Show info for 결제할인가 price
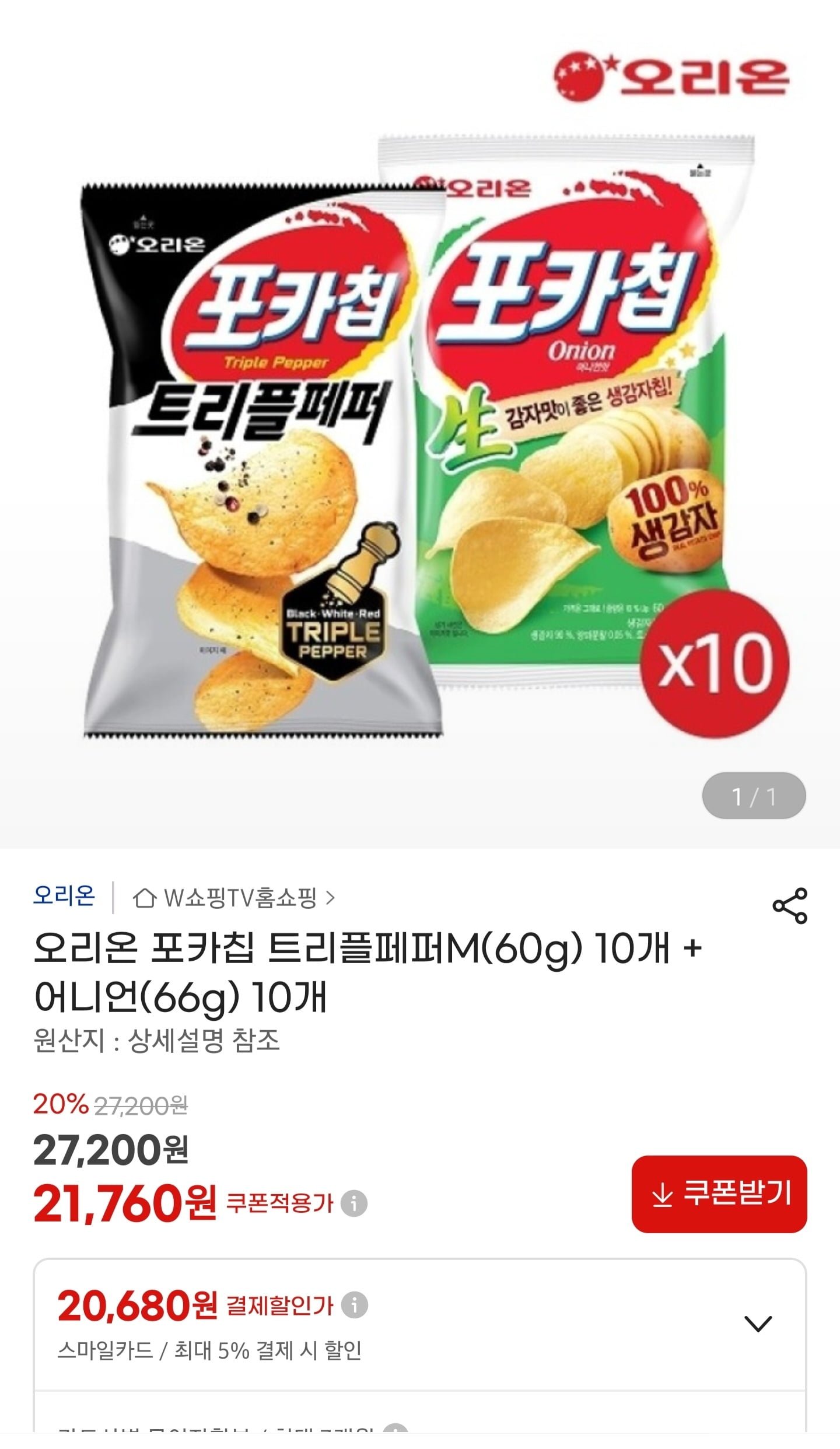This screenshot has width=840, height=1449. tap(354, 1305)
